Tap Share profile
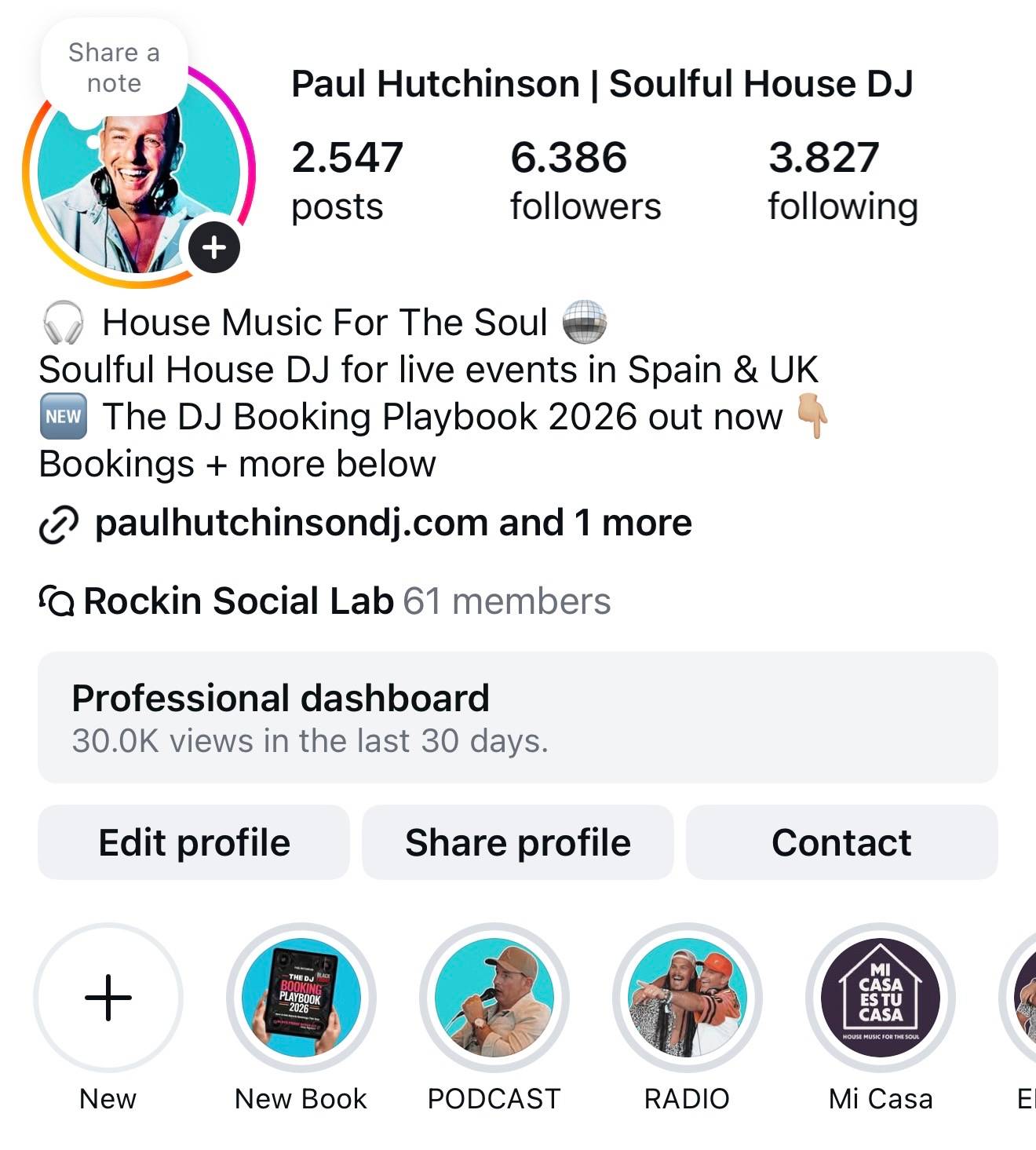Viewport: 1036px width, 1150px height. 517,842
